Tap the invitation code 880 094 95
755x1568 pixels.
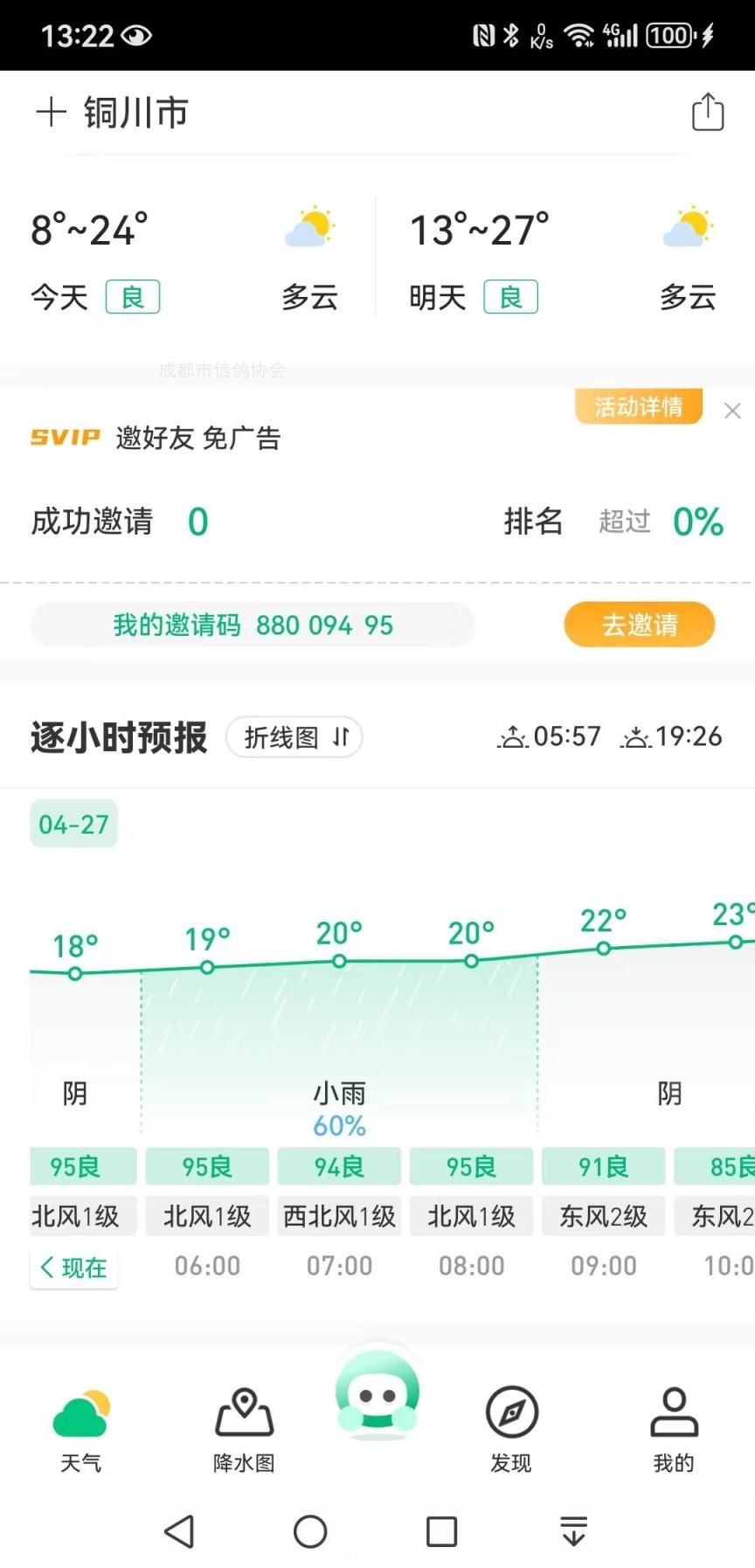253,625
